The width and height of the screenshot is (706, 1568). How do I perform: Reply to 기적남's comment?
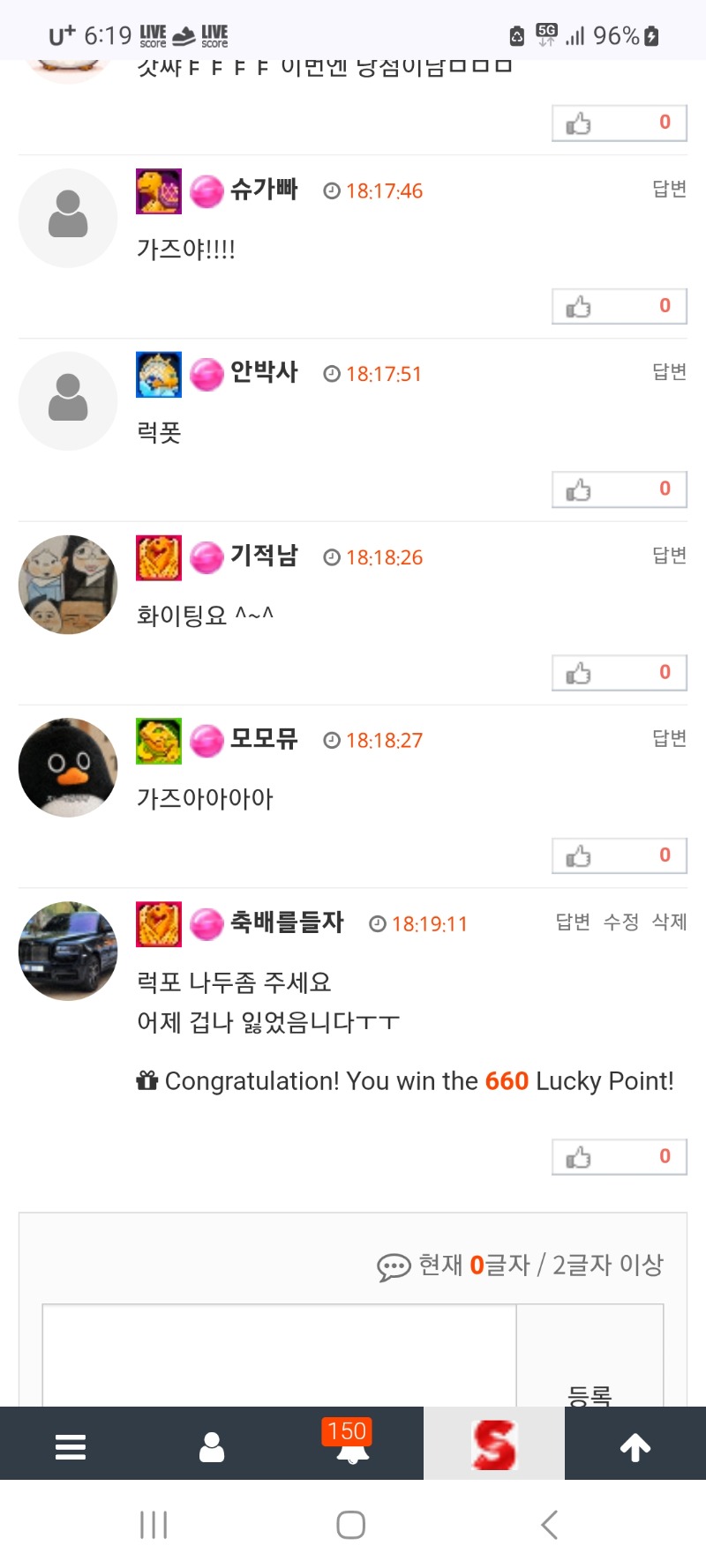click(669, 556)
